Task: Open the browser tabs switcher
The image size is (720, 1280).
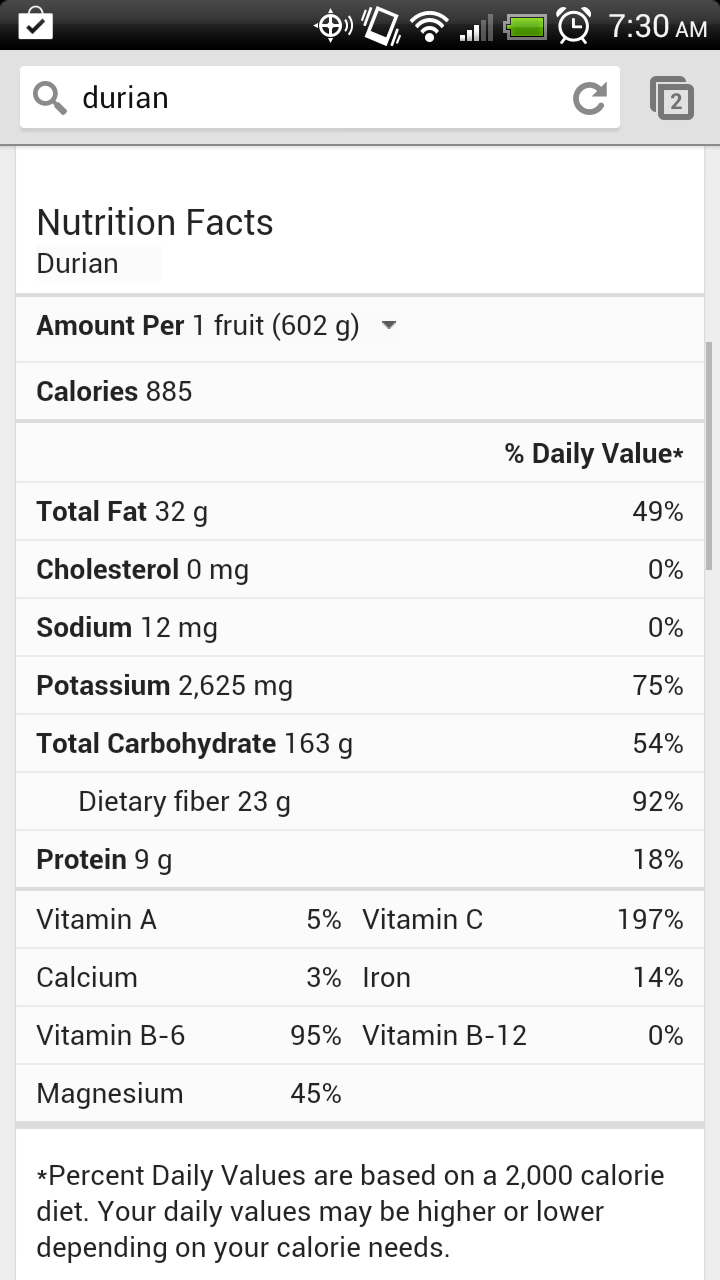Action: (672, 98)
